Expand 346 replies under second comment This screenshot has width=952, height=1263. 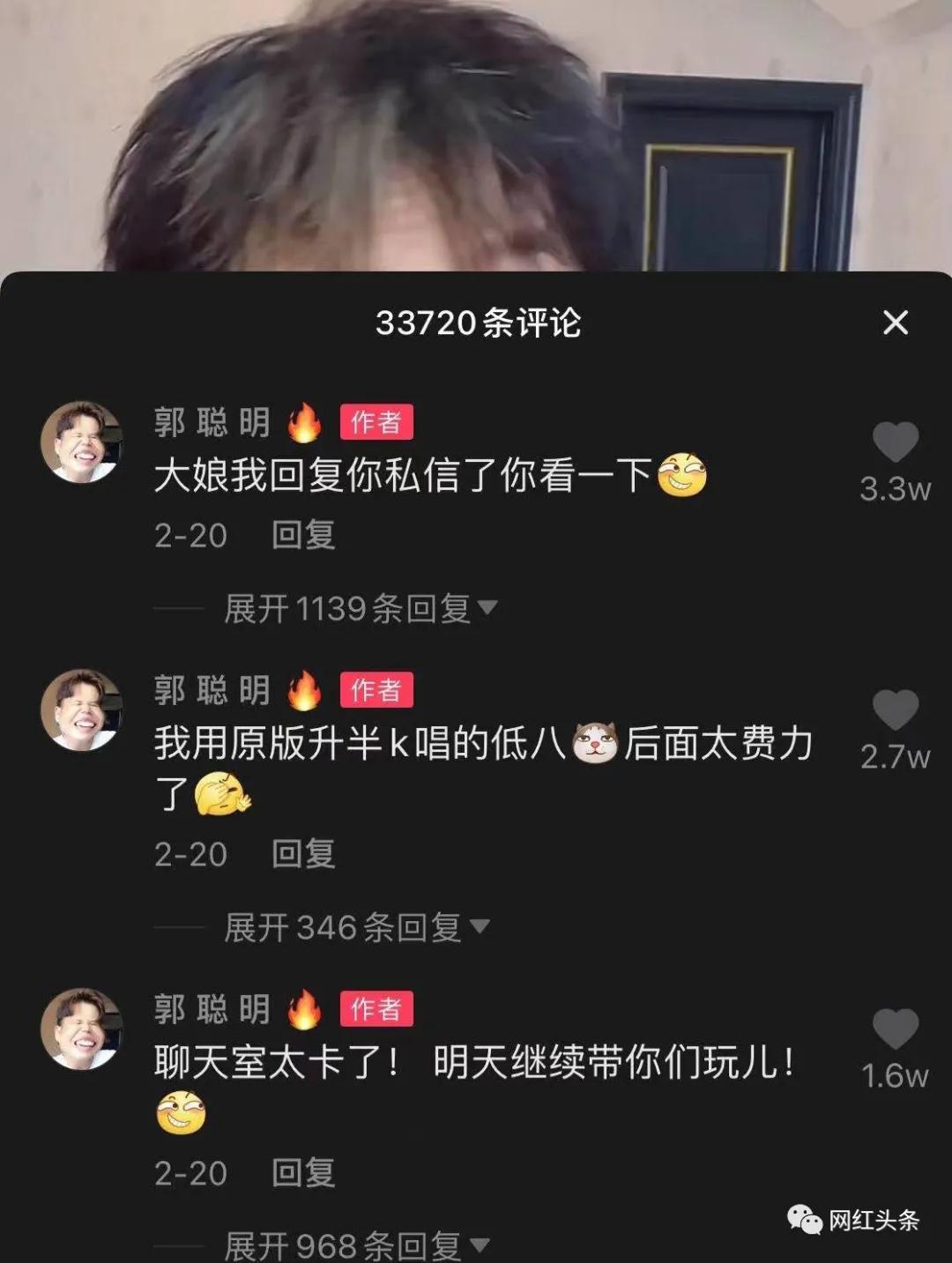click(346, 926)
